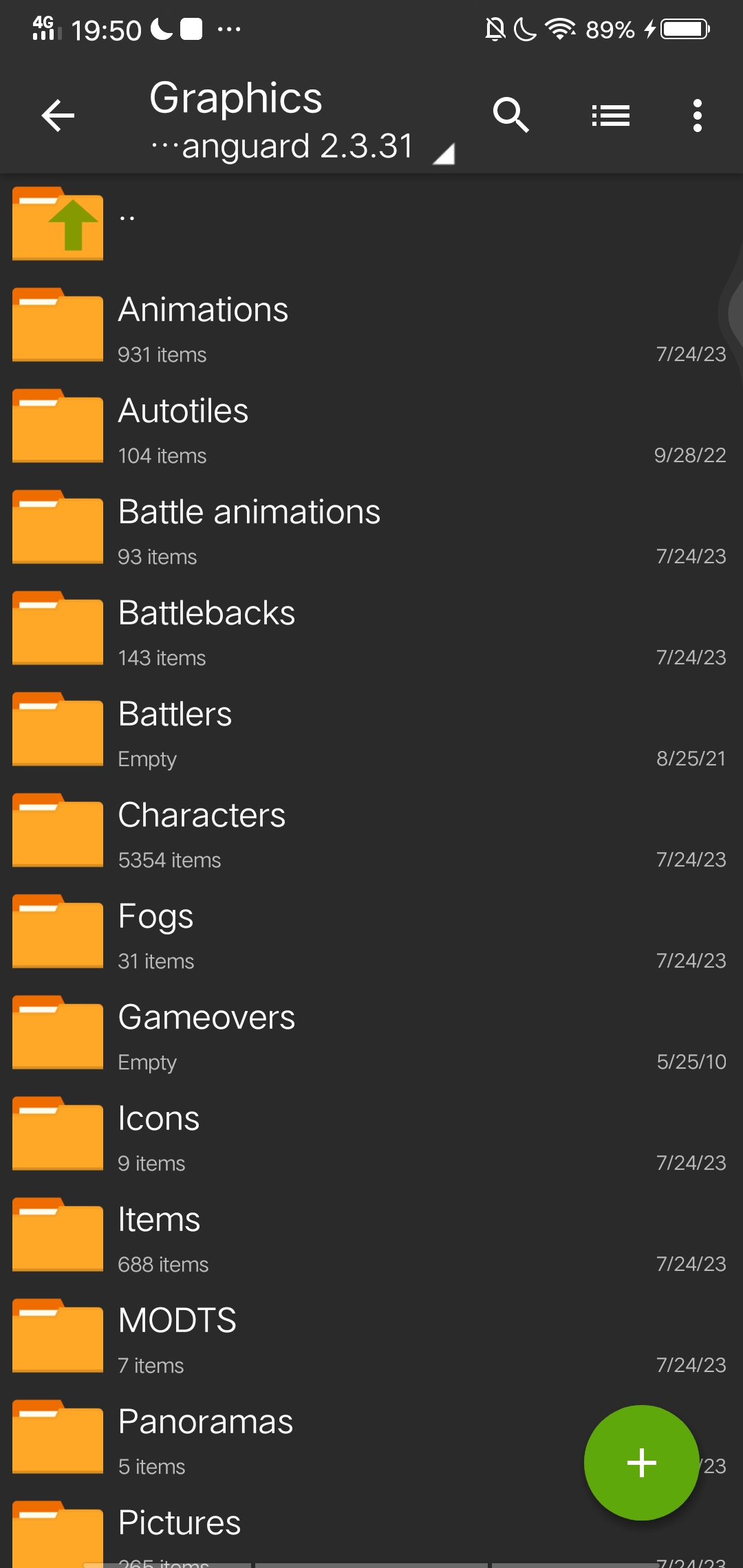Go up to the parent folder

tap(371, 224)
